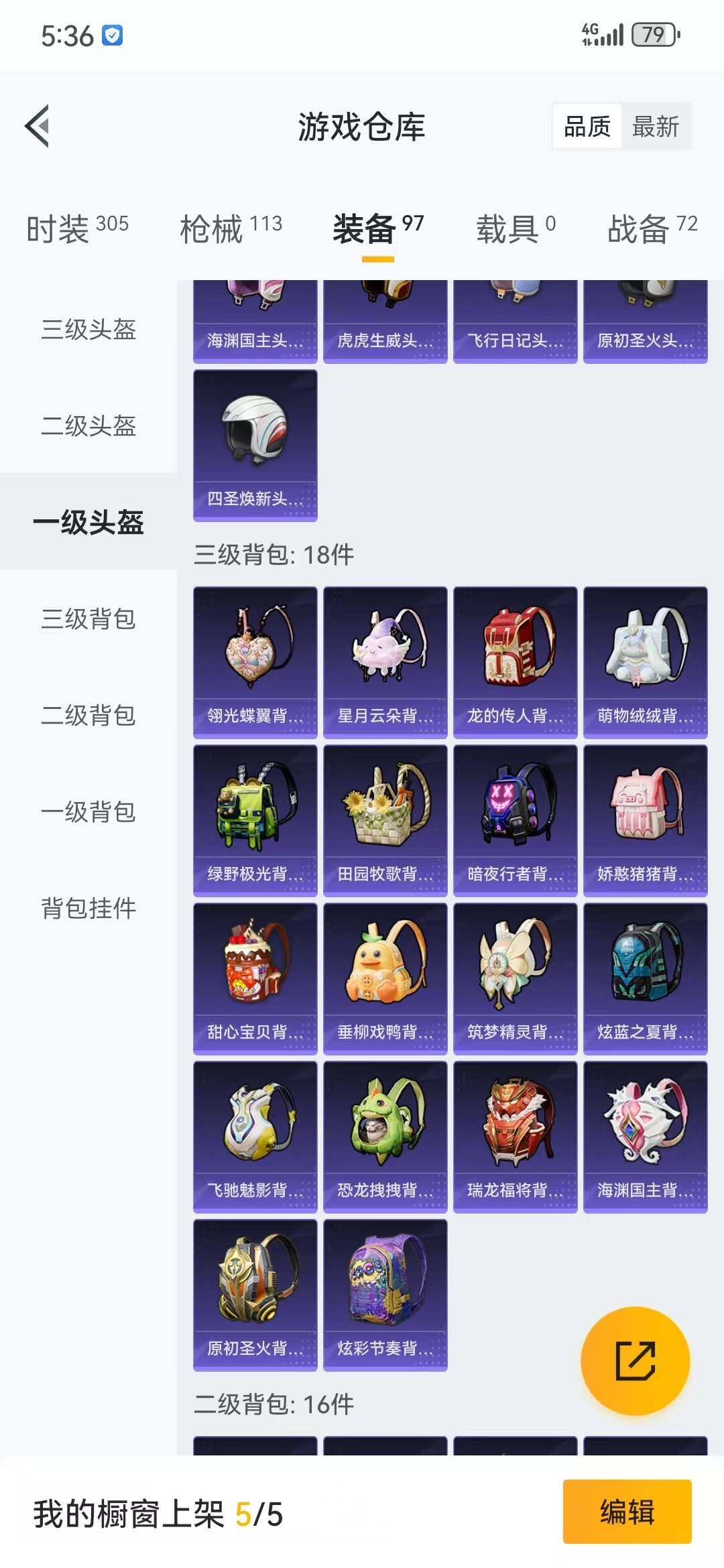Image resolution: width=724 pixels, height=1568 pixels.
Task: Toggle sorting back to 品质
Action: click(x=586, y=125)
